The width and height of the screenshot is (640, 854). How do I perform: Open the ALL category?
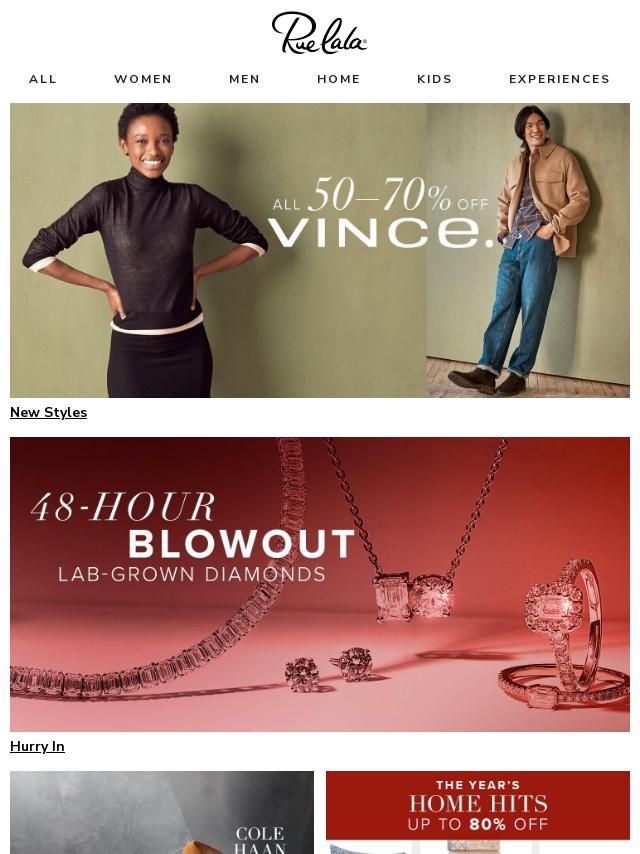[43, 79]
